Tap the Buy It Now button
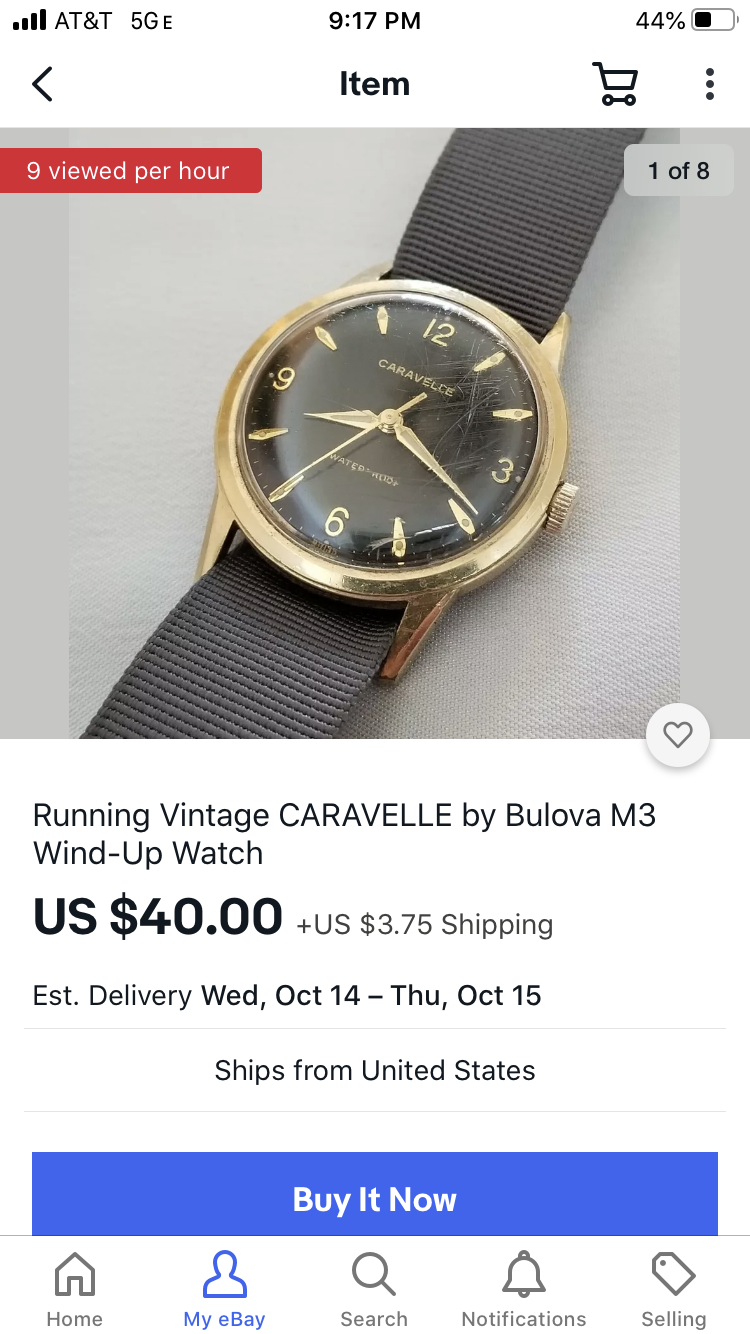The width and height of the screenshot is (750, 1334). (x=374, y=1198)
